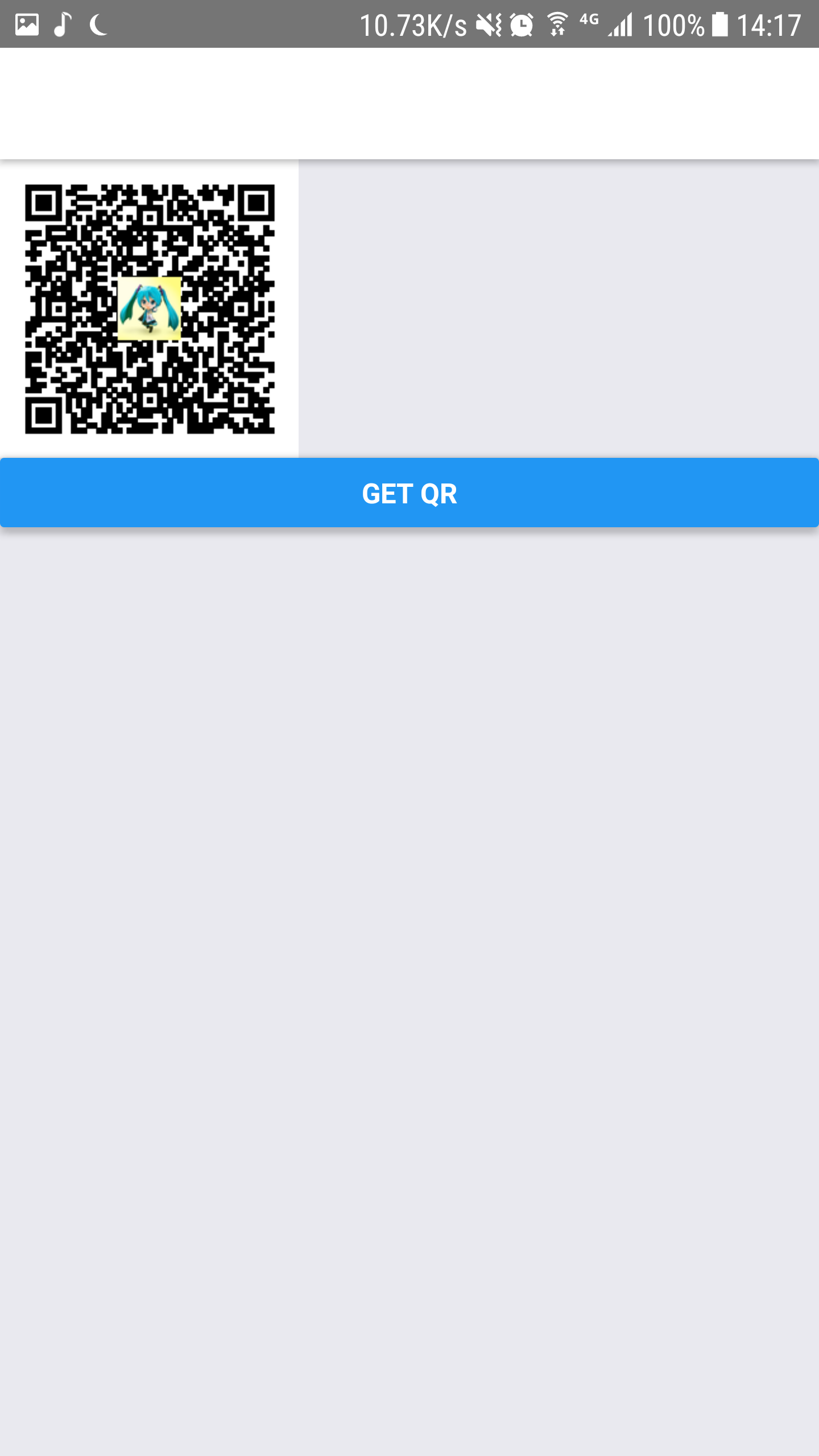The width and height of the screenshot is (819, 1456).
Task: Tap the alarm clock status icon
Action: 521,24
